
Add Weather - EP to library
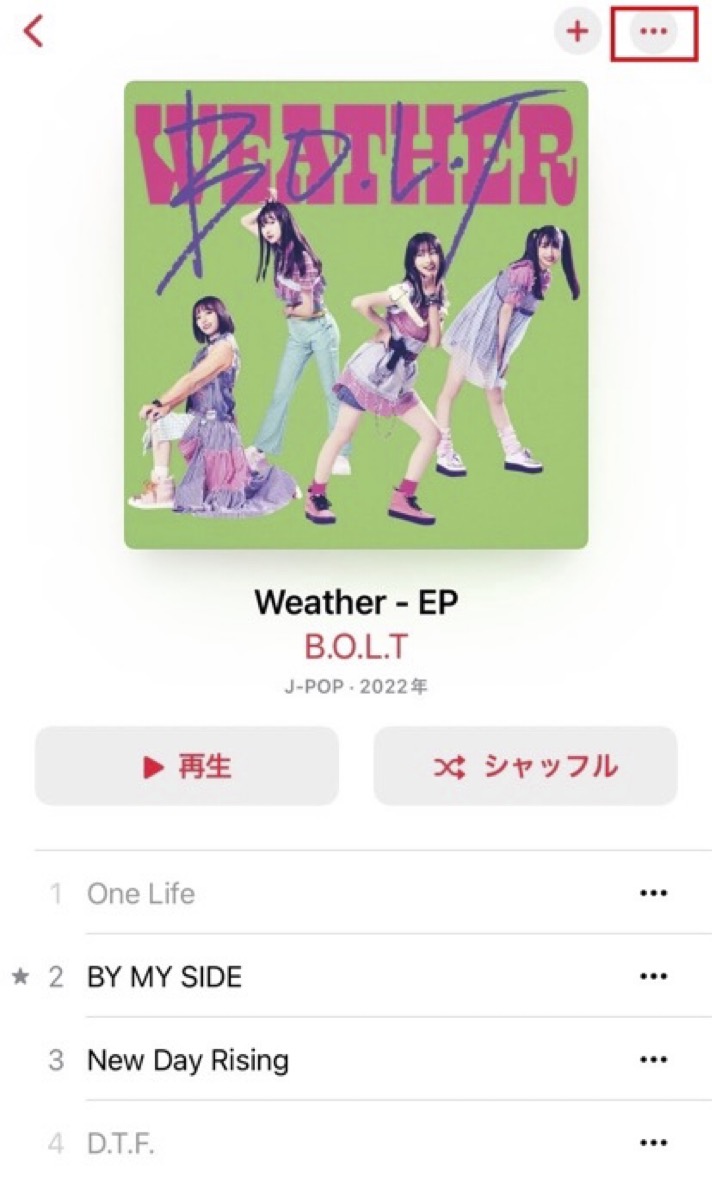click(577, 31)
